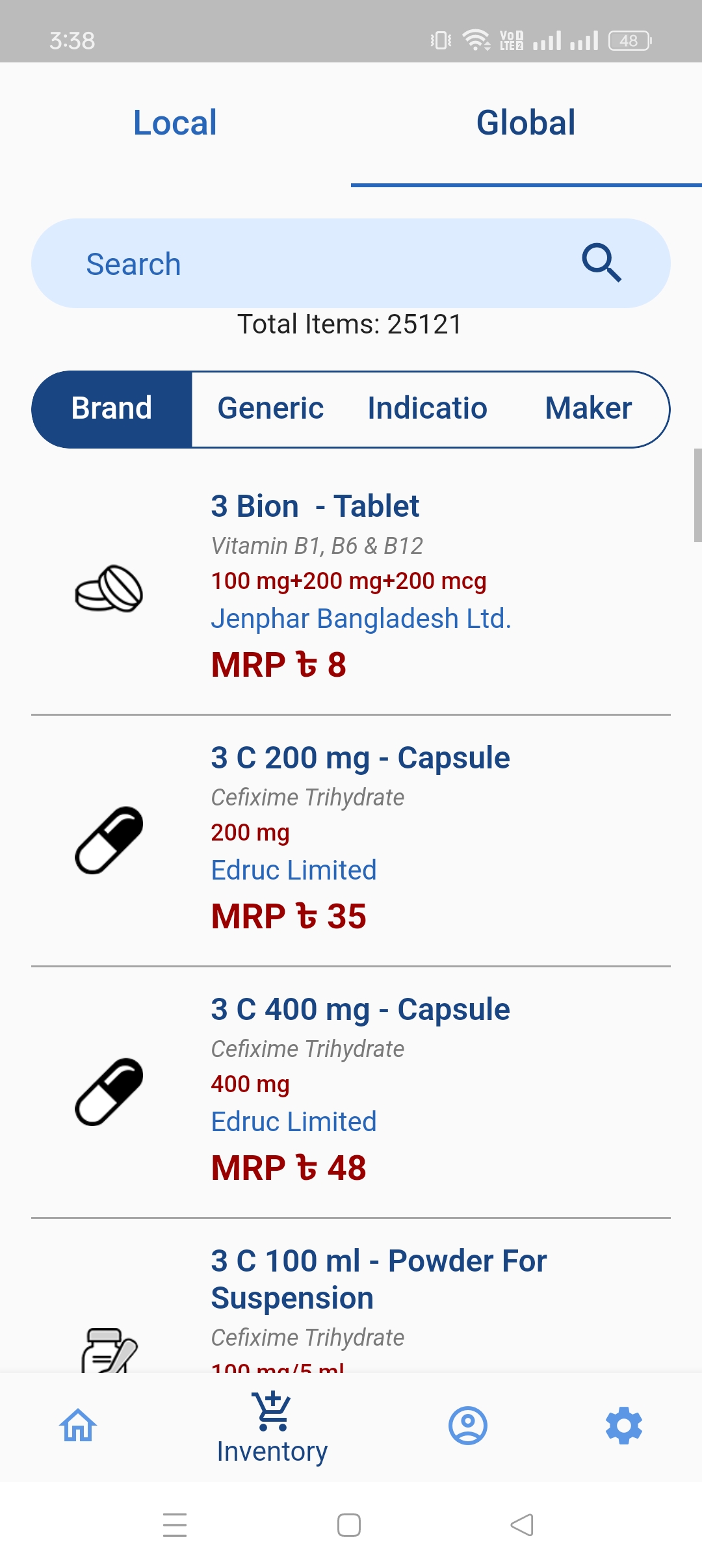The width and height of the screenshot is (702, 1568).
Task: Select the Maker filter
Action: 587,408
